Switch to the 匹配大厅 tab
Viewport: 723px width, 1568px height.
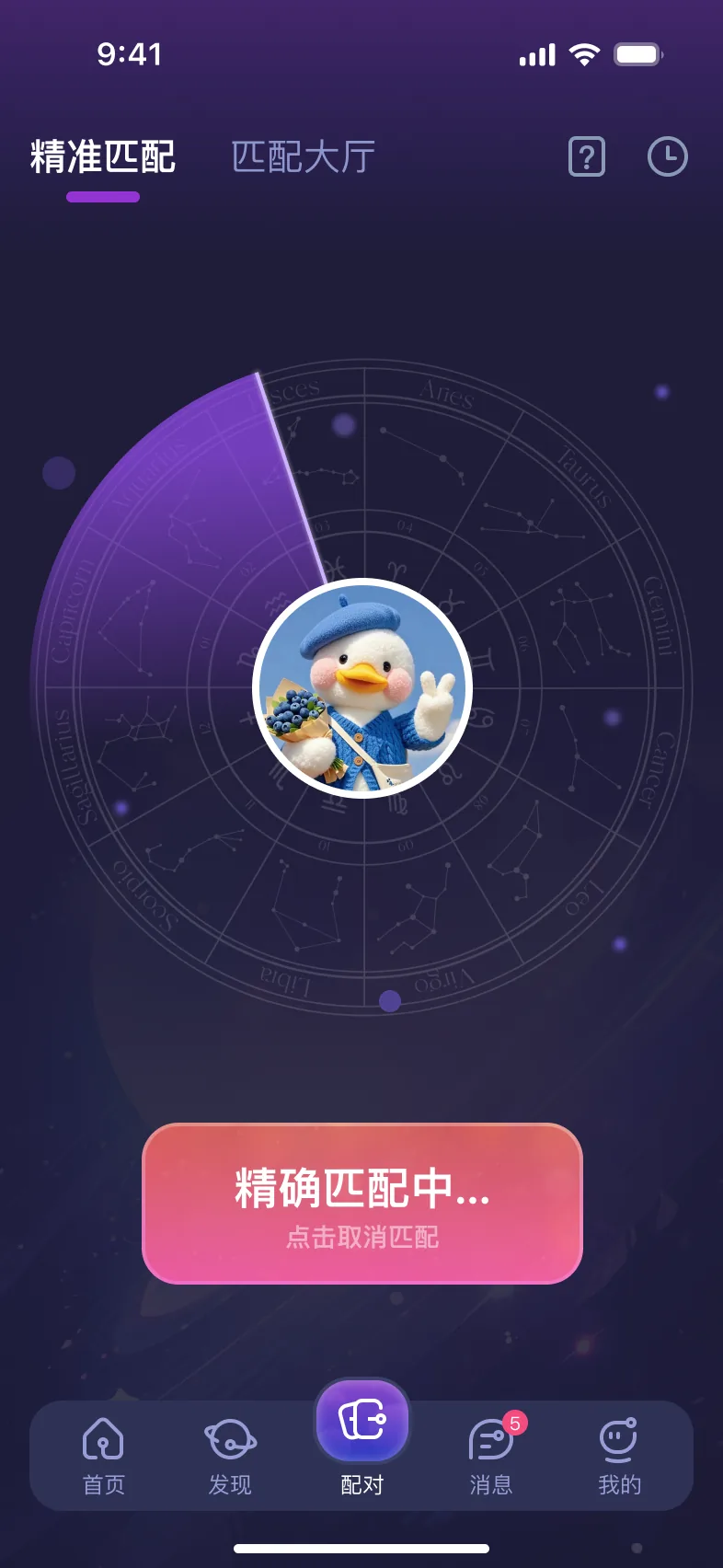pos(304,156)
